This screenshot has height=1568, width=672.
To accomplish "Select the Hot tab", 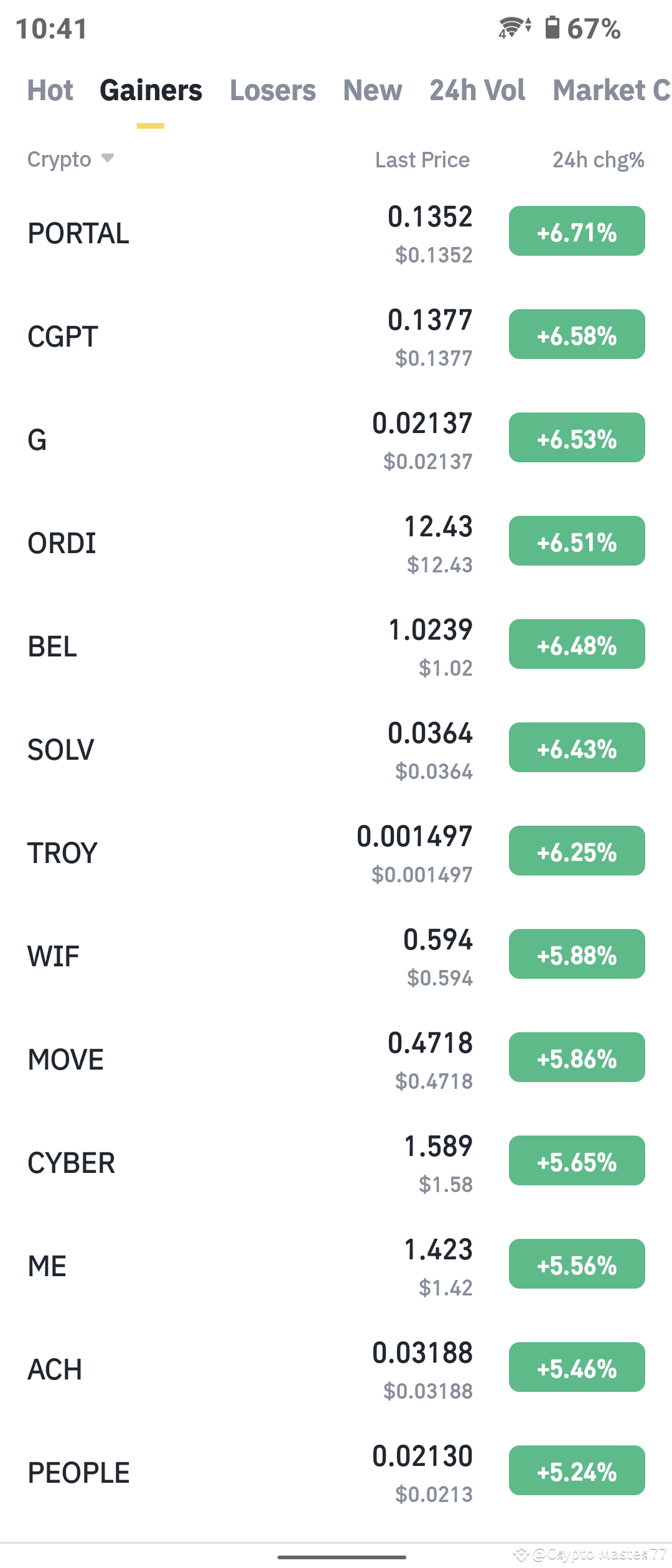I will pyautogui.click(x=50, y=90).
